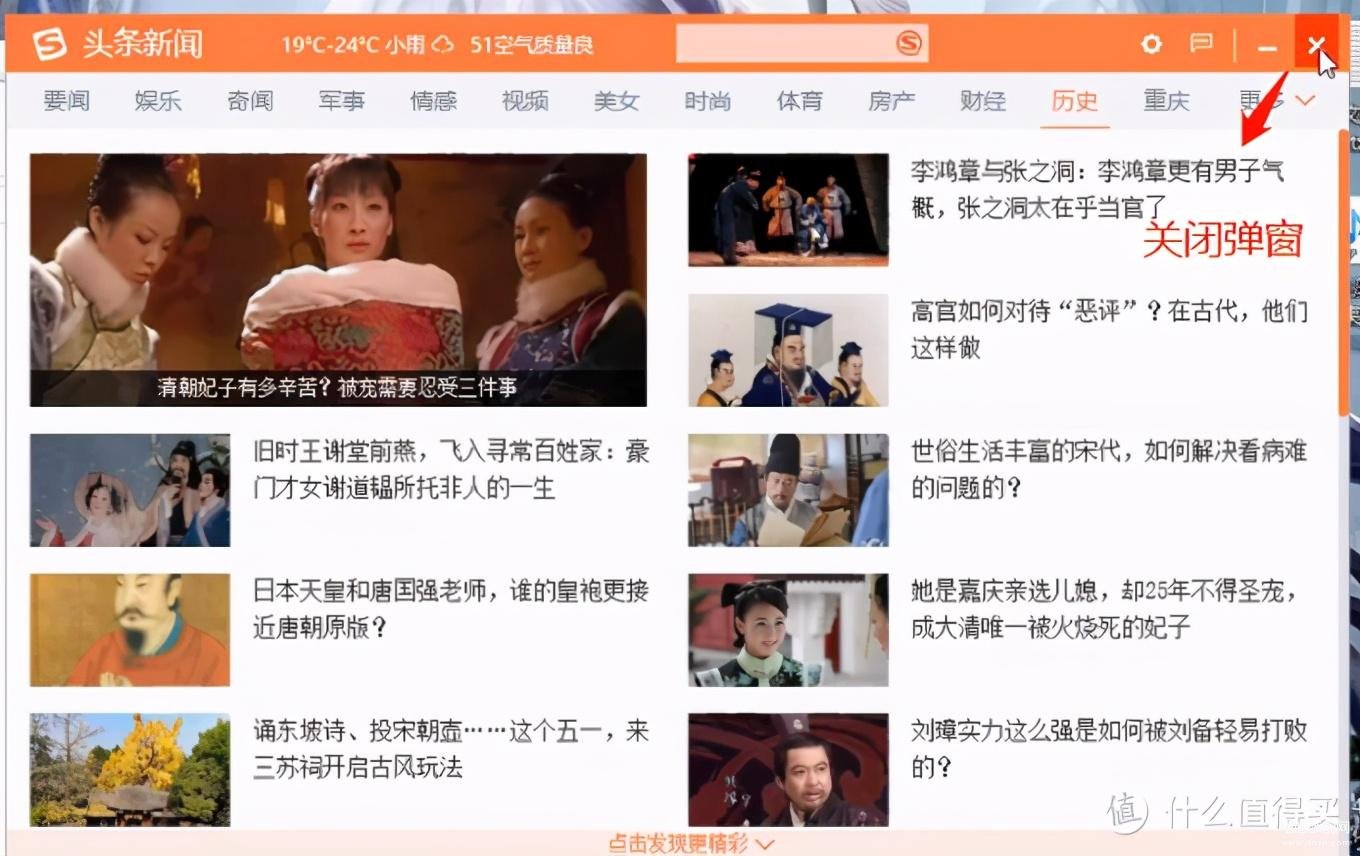Read the 李鸿章与张之洞 article
The image size is (1360, 856).
1097,189
